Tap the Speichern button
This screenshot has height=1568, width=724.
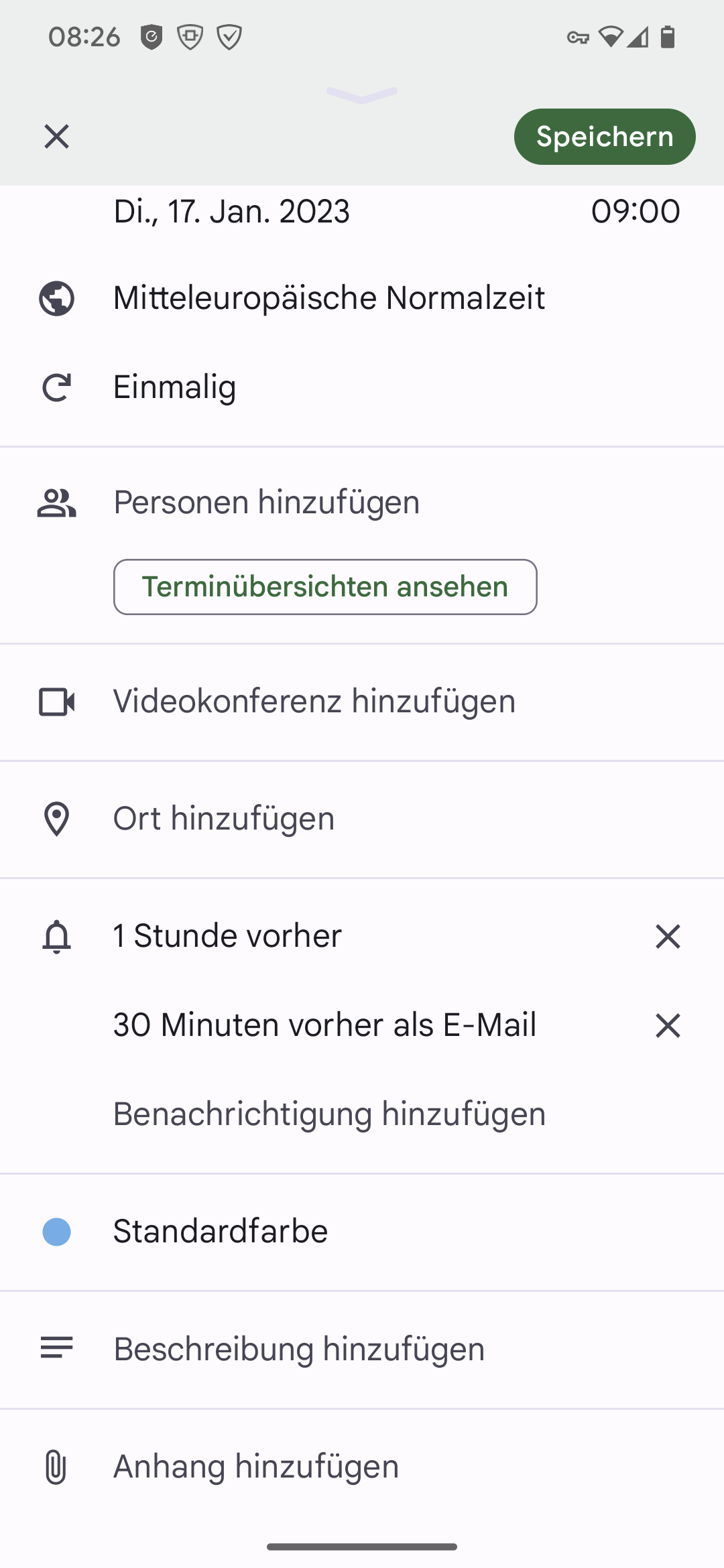click(604, 137)
